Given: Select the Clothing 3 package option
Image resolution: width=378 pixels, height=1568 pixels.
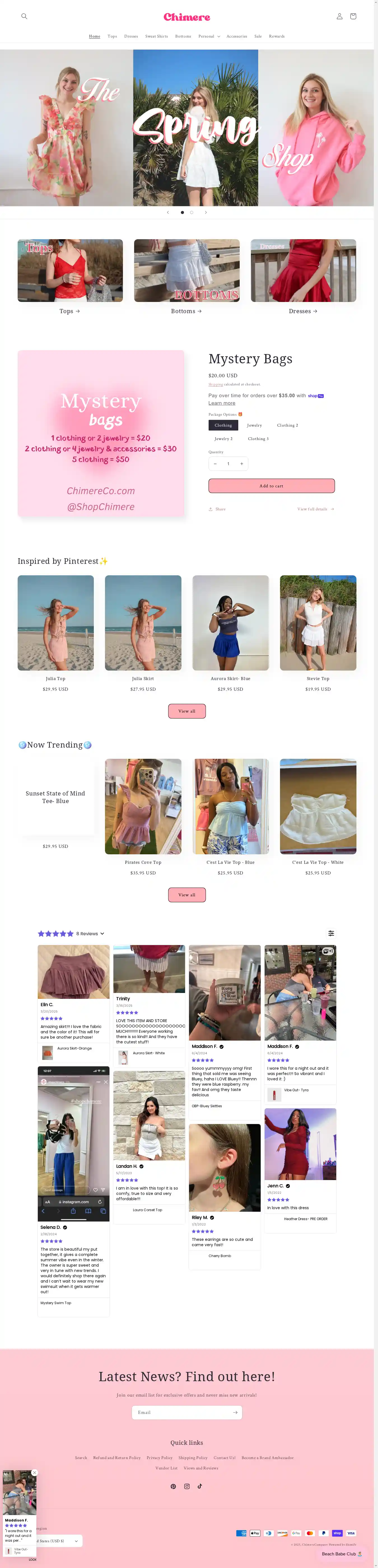Looking at the screenshot, I should (x=258, y=439).
